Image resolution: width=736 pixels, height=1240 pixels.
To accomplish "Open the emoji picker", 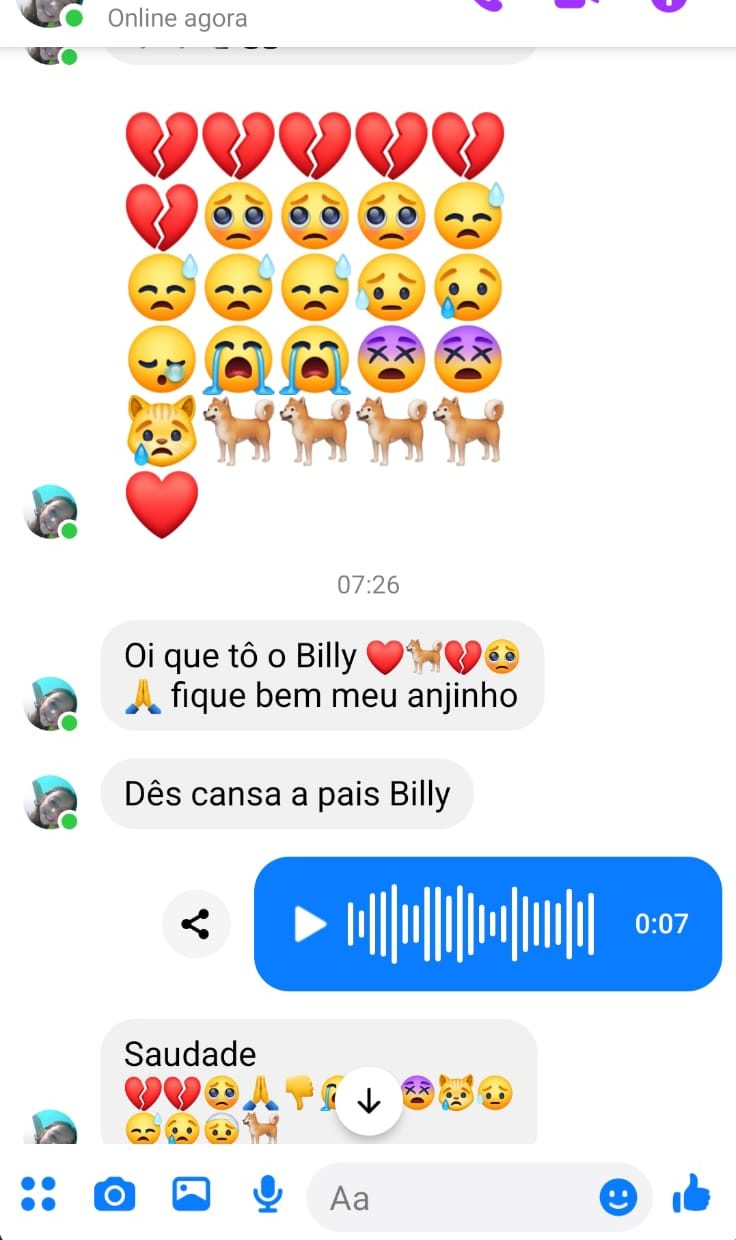I will coord(618,1196).
